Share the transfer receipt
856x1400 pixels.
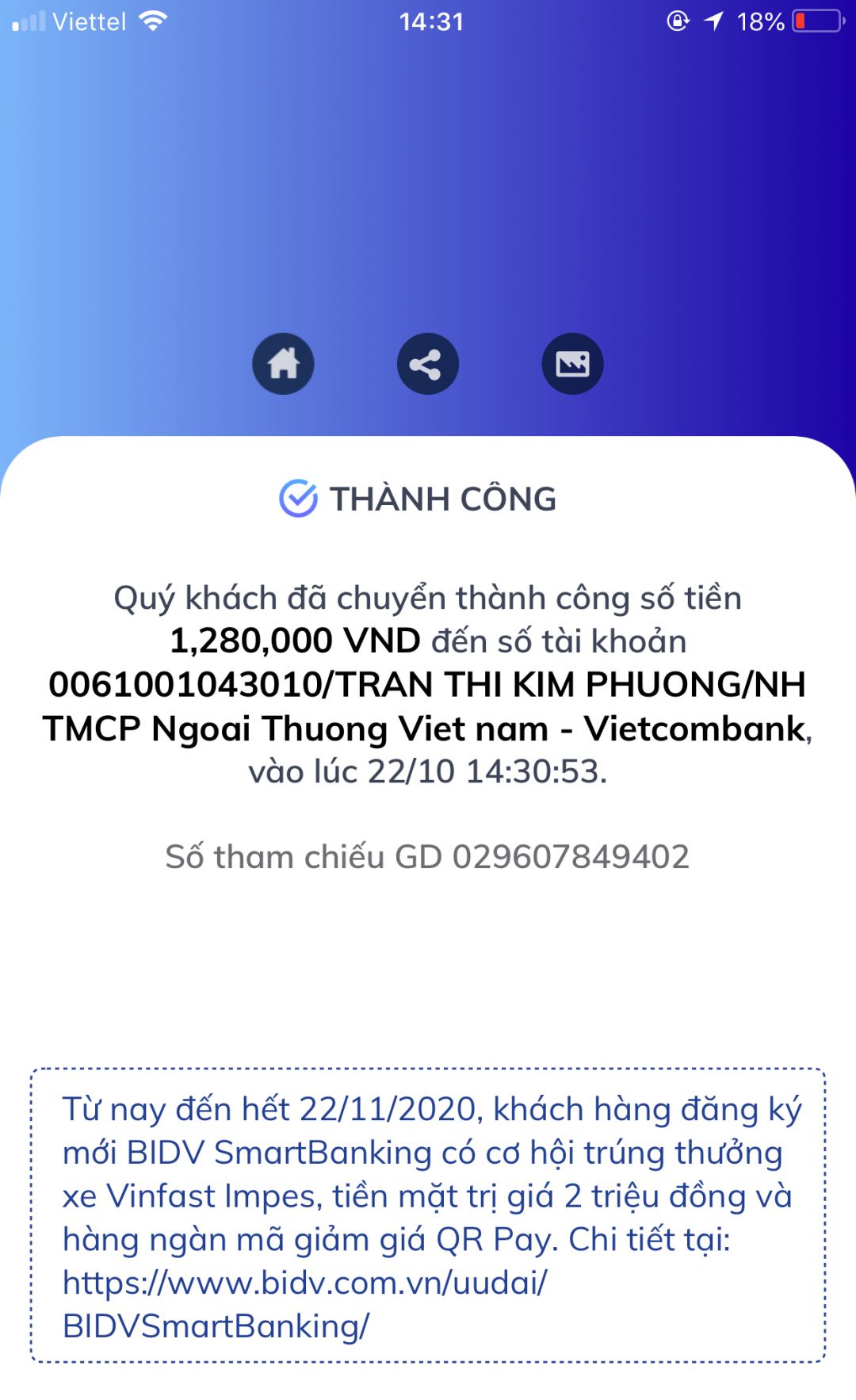tap(427, 364)
